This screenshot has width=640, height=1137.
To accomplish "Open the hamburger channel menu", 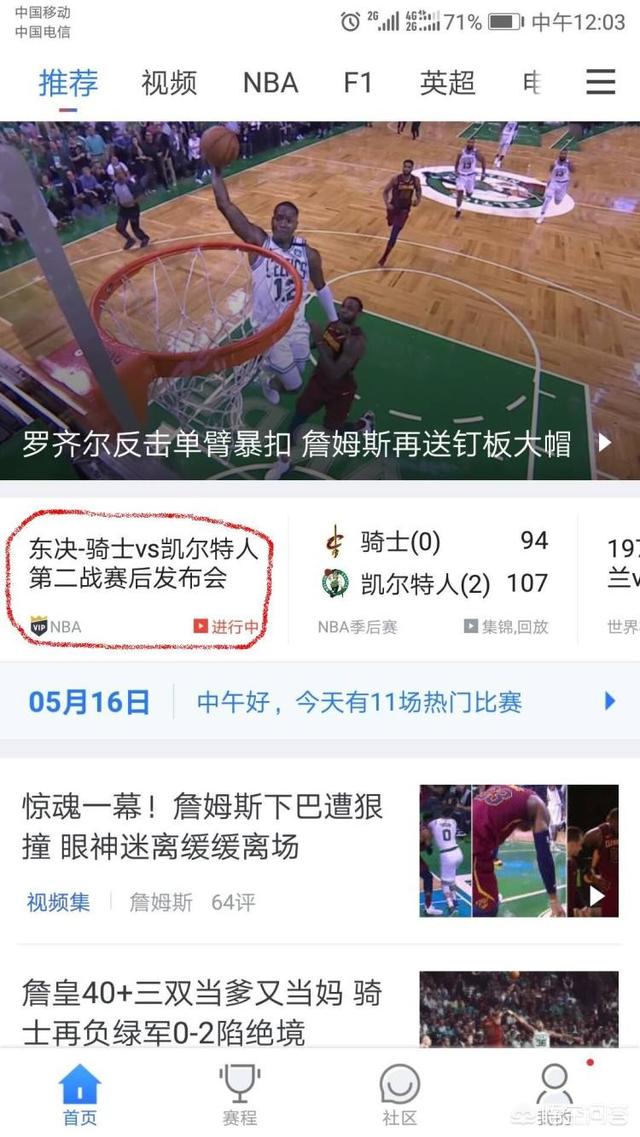I will click(x=600, y=82).
